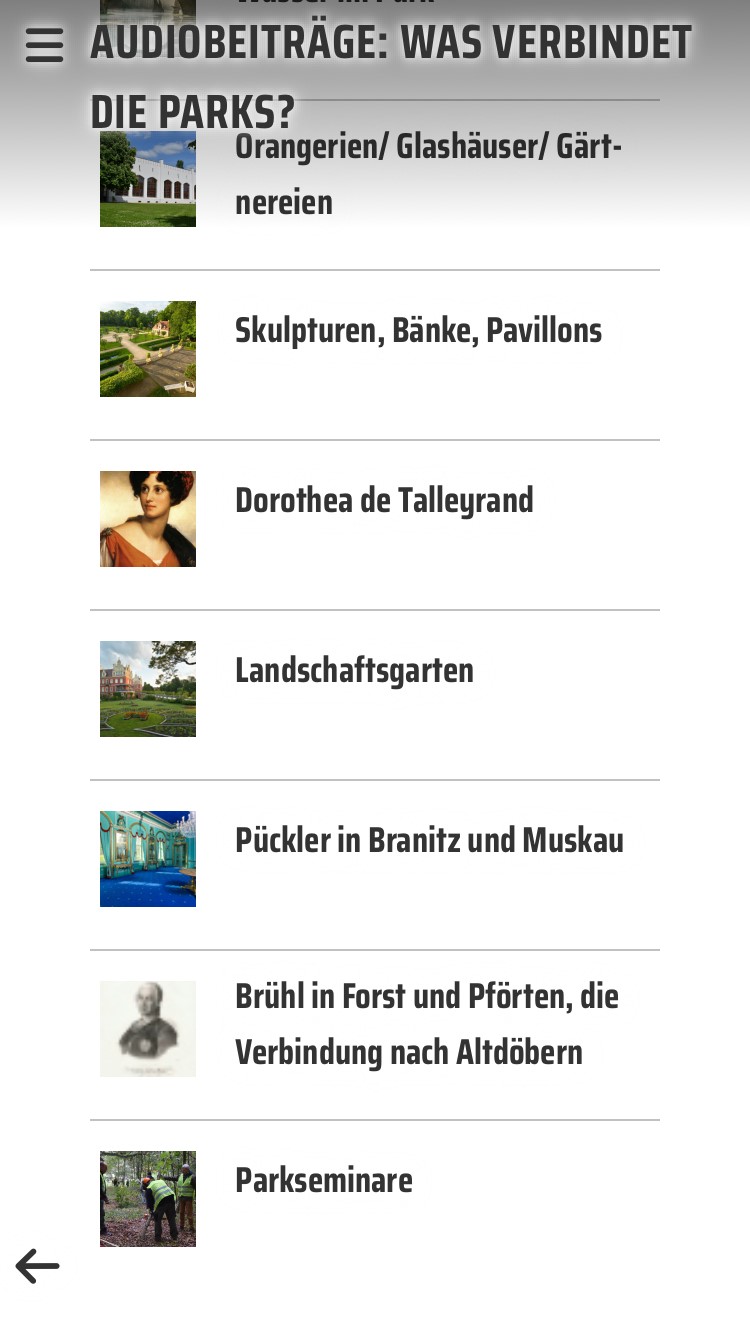Screen dimensions: 750x1334
Task: Open Orangerien/ Glashäuser/ Gärtnereien audio entry
Action: pos(428,176)
